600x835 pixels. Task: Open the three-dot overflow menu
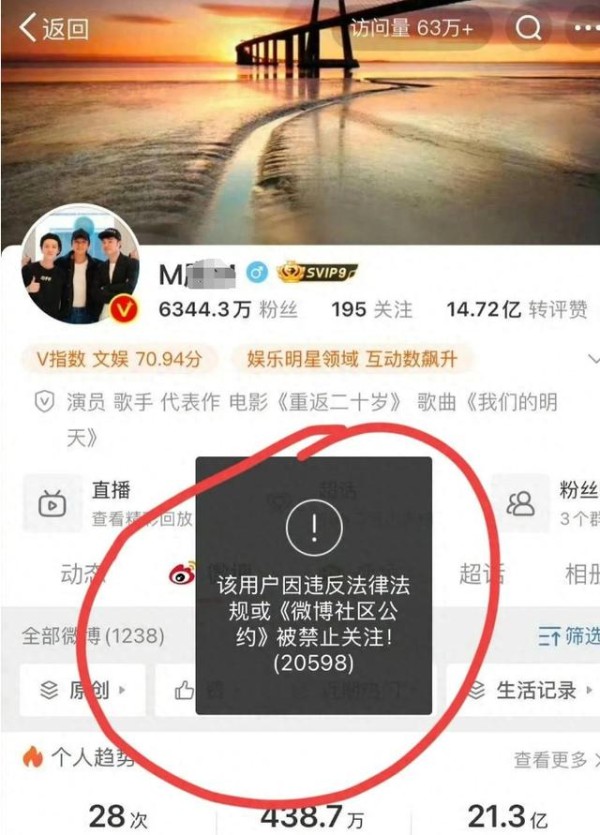pos(583,29)
